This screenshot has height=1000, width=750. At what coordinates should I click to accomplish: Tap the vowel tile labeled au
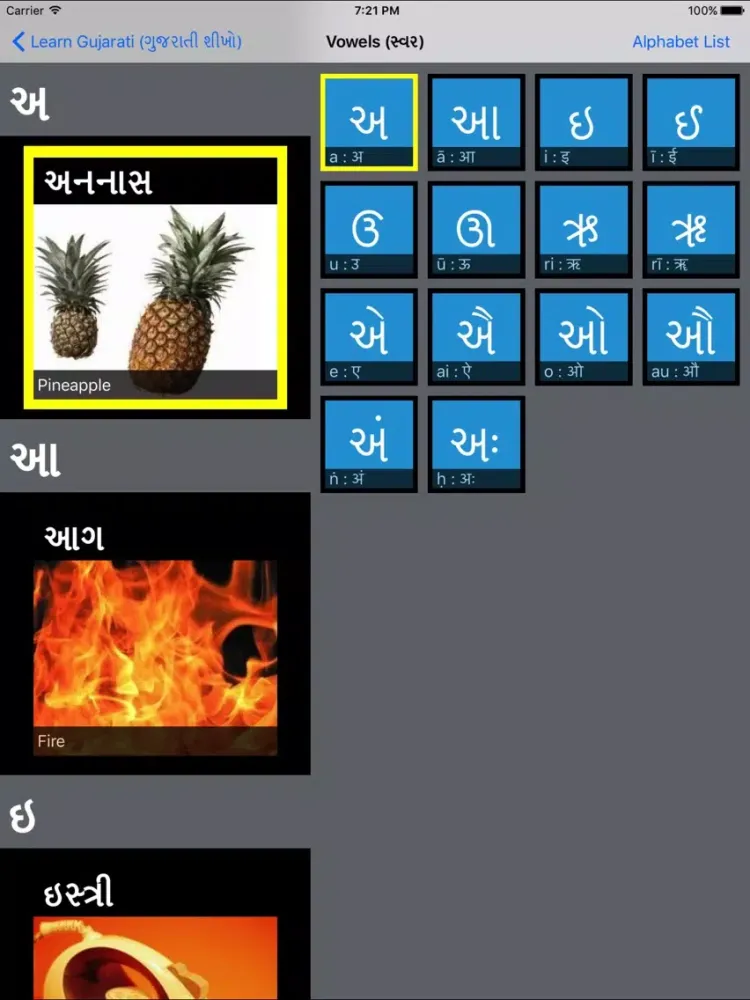(690, 337)
